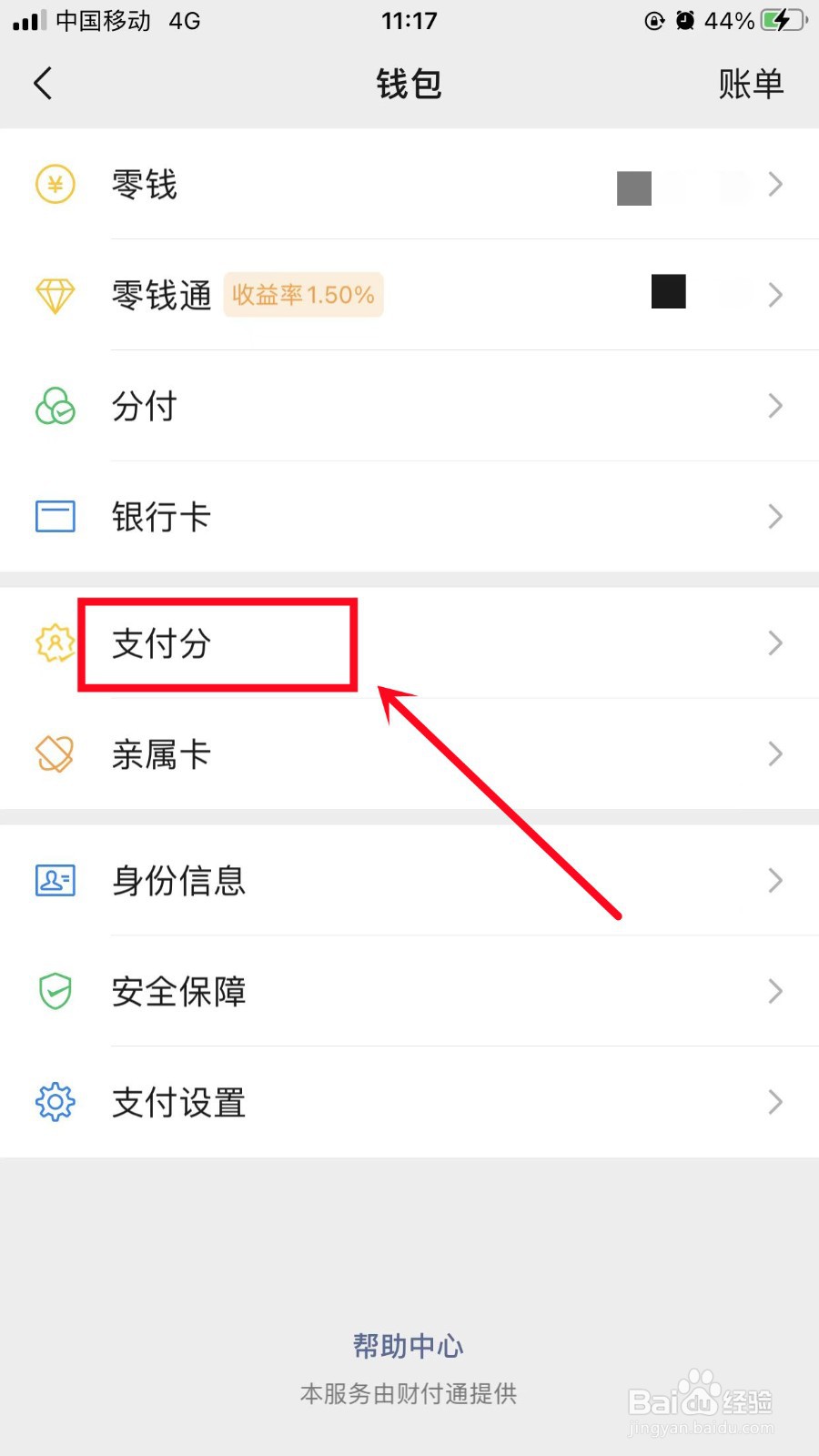Viewport: 819px width, 1456px height.
Task: Expand the 零钱 row chevron
Action: [774, 184]
